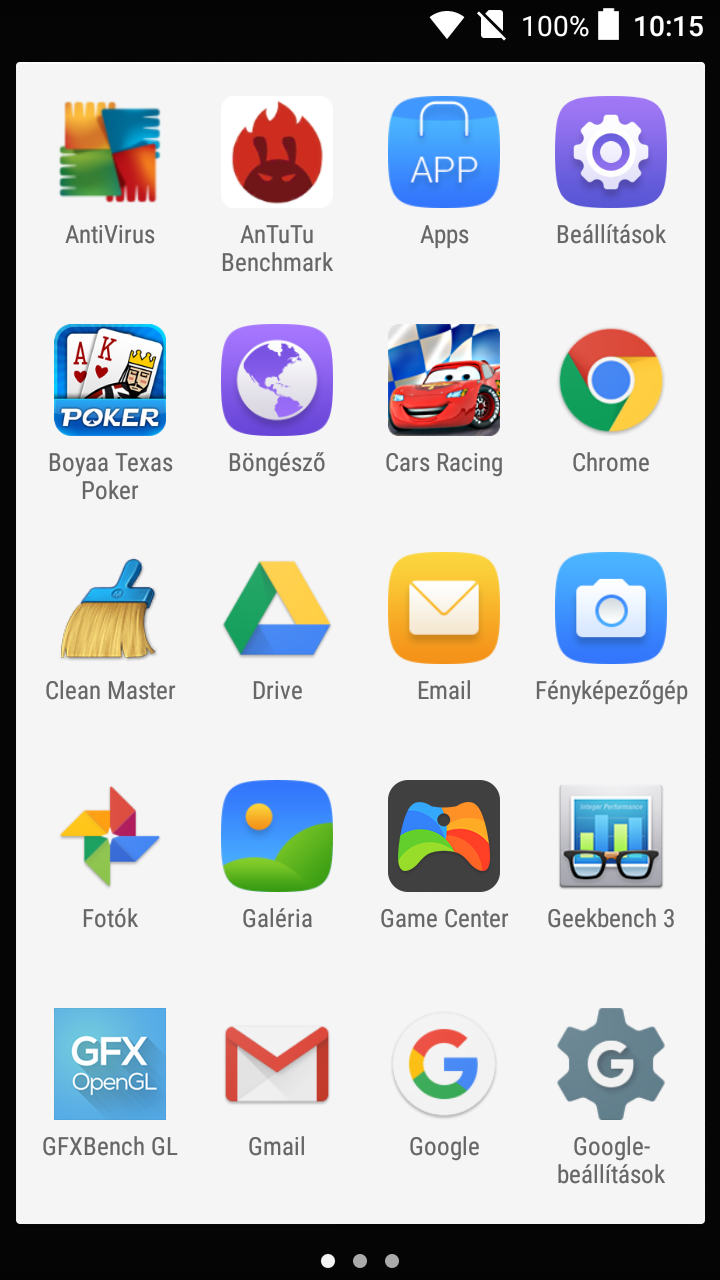
Task: Open Google-beállítások
Action: pos(611,1064)
